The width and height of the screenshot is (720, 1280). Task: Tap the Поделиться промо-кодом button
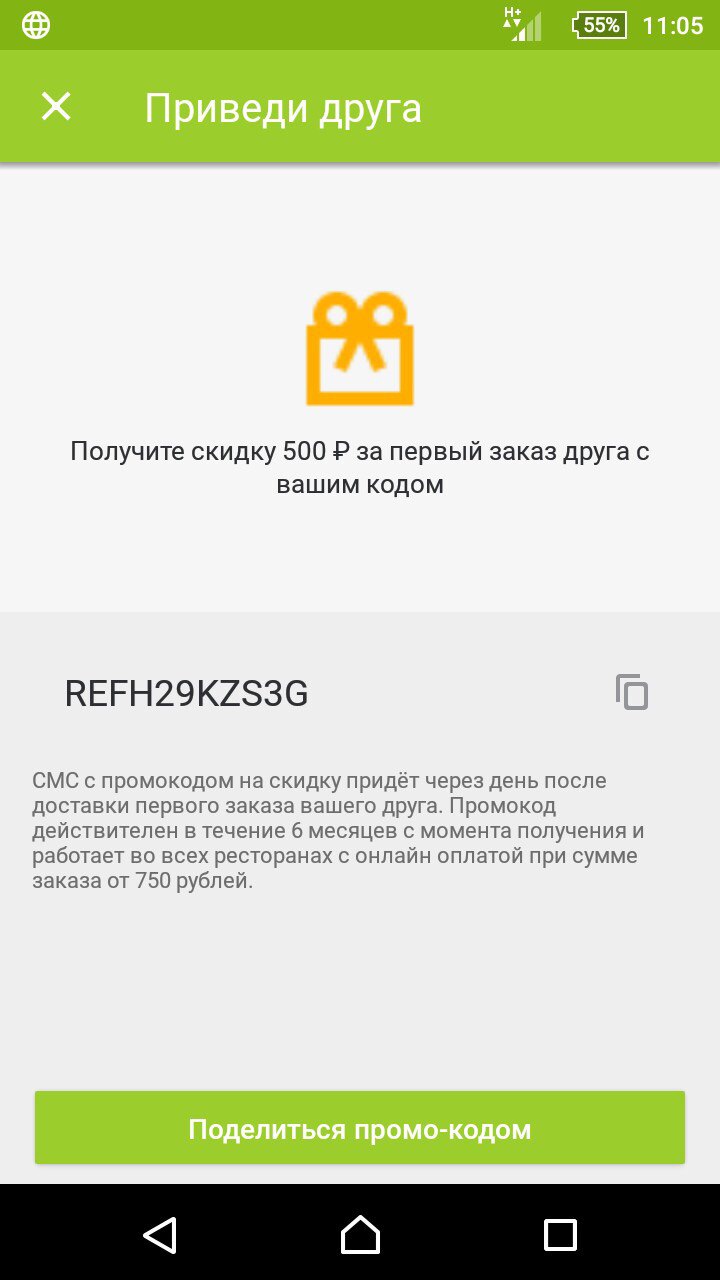(x=360, y=1129)
